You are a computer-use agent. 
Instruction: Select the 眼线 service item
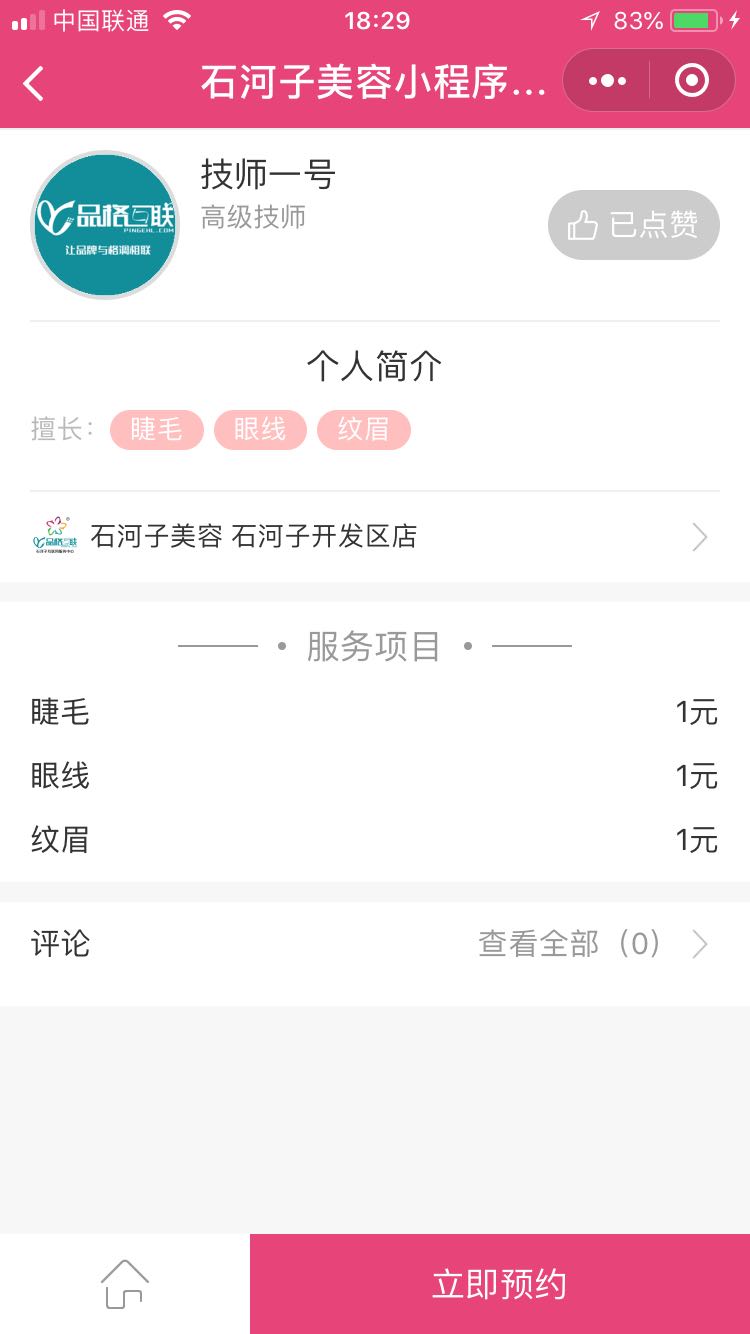[375, 776]
